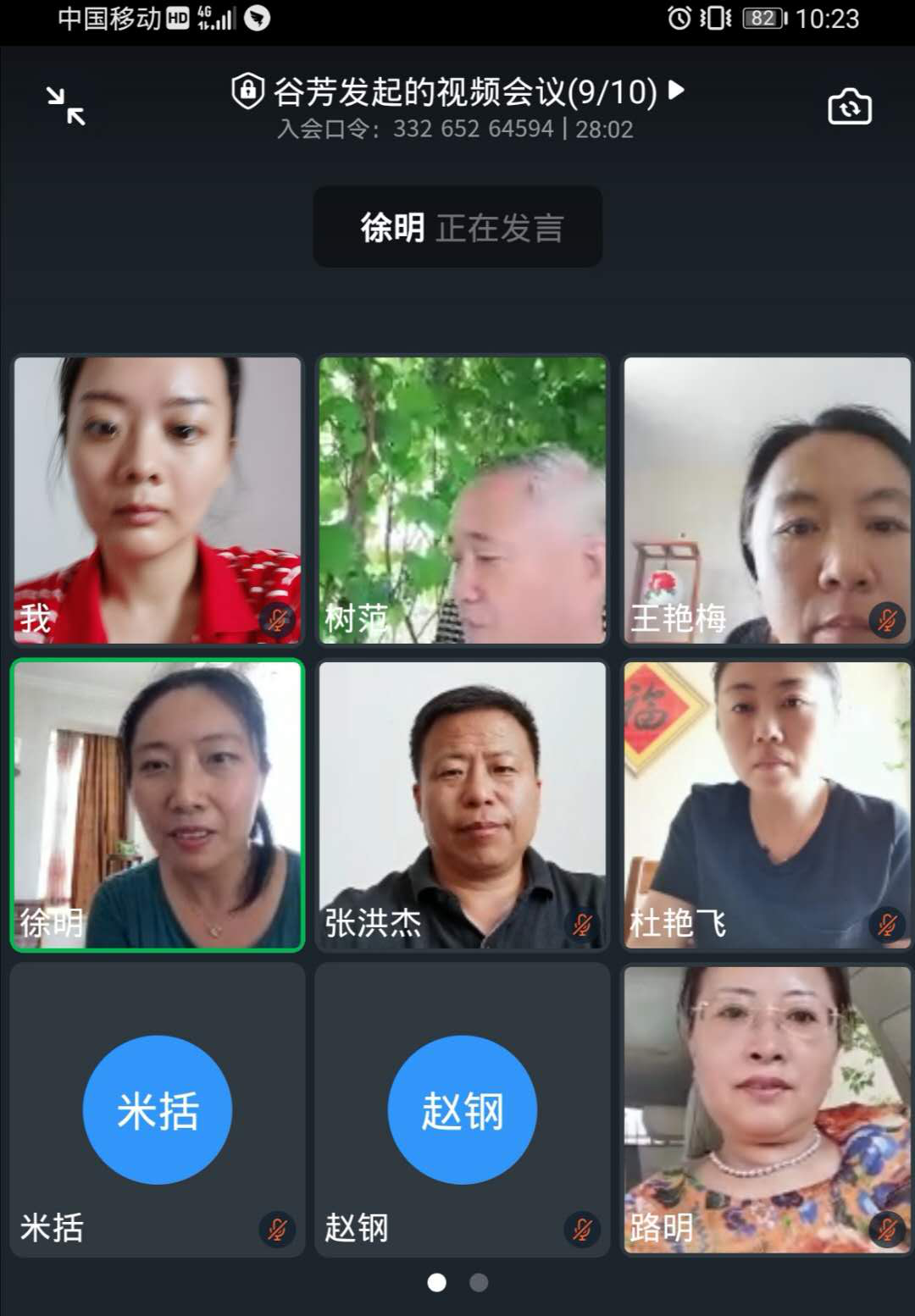
Task: Select 杜艳飞's video tile
Action: 767,805
